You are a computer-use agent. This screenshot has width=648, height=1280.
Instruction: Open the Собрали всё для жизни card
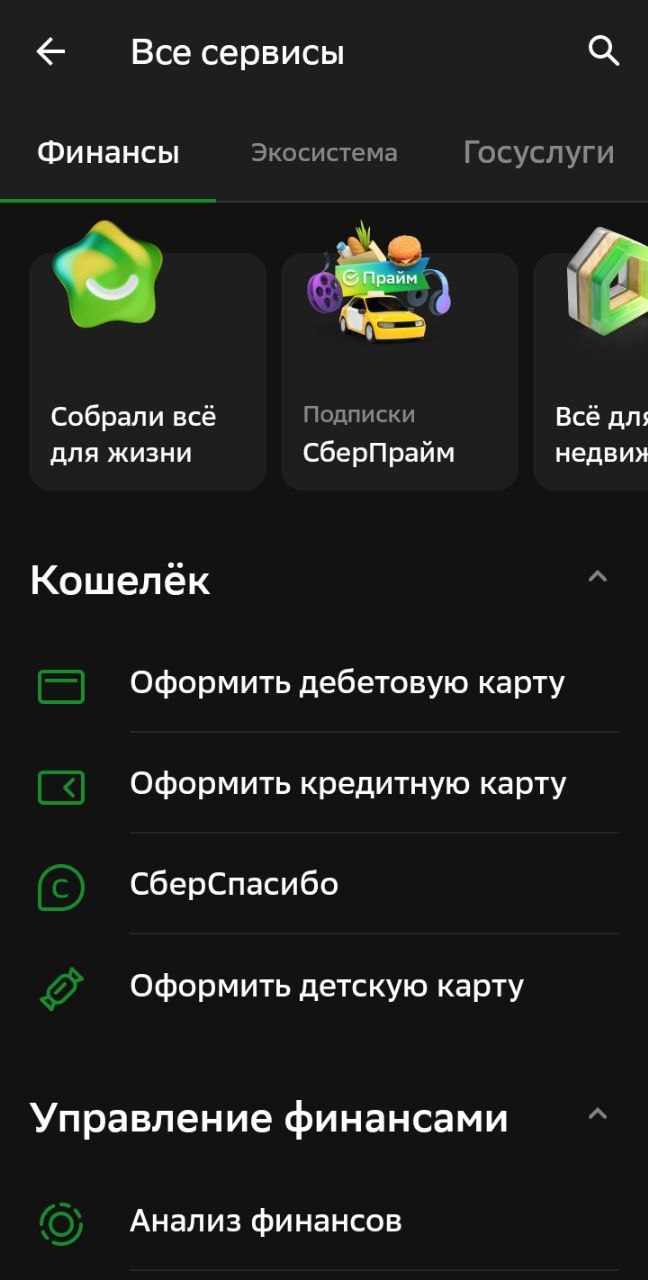pos(148,372)
